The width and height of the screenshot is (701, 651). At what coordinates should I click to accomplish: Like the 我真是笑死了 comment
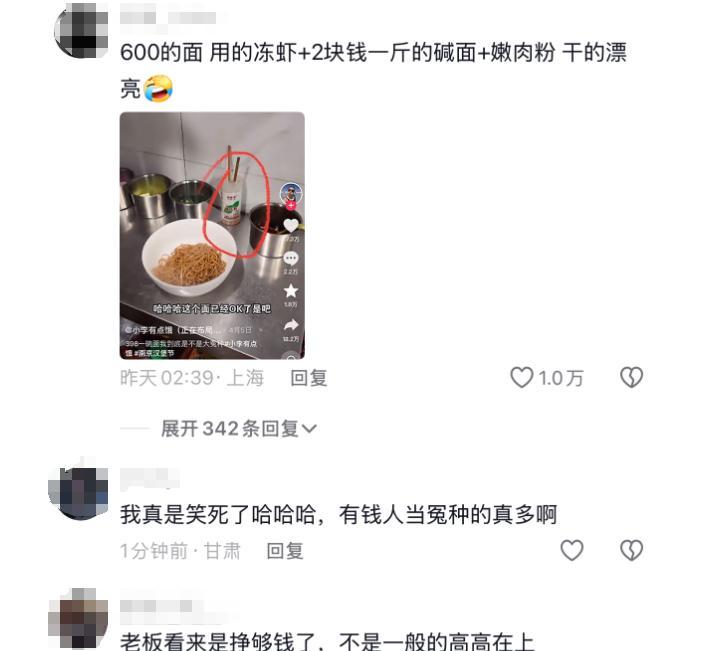click(x=571, y=550)
